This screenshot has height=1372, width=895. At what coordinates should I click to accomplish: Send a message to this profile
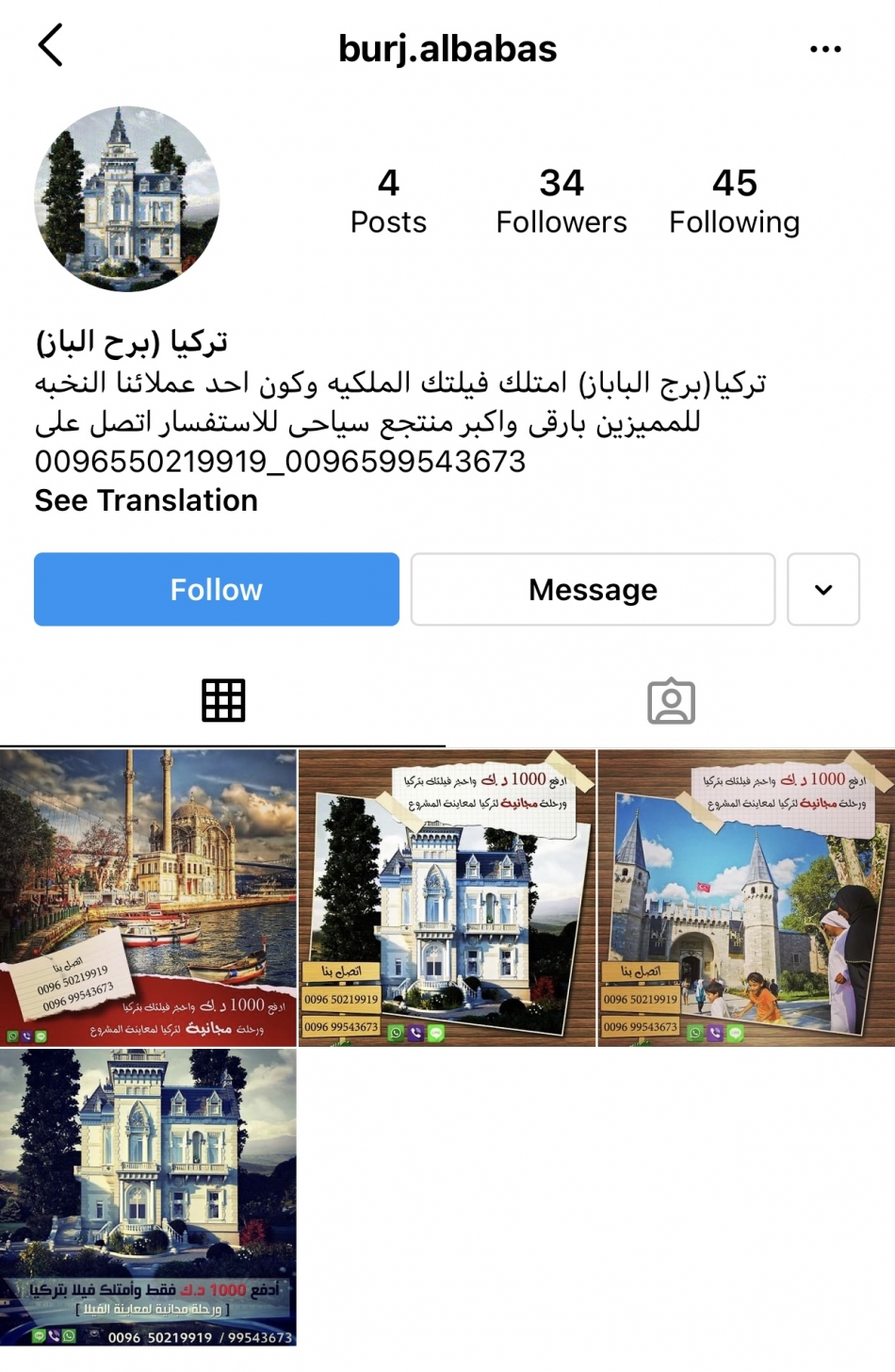click(x=593, y=589)
